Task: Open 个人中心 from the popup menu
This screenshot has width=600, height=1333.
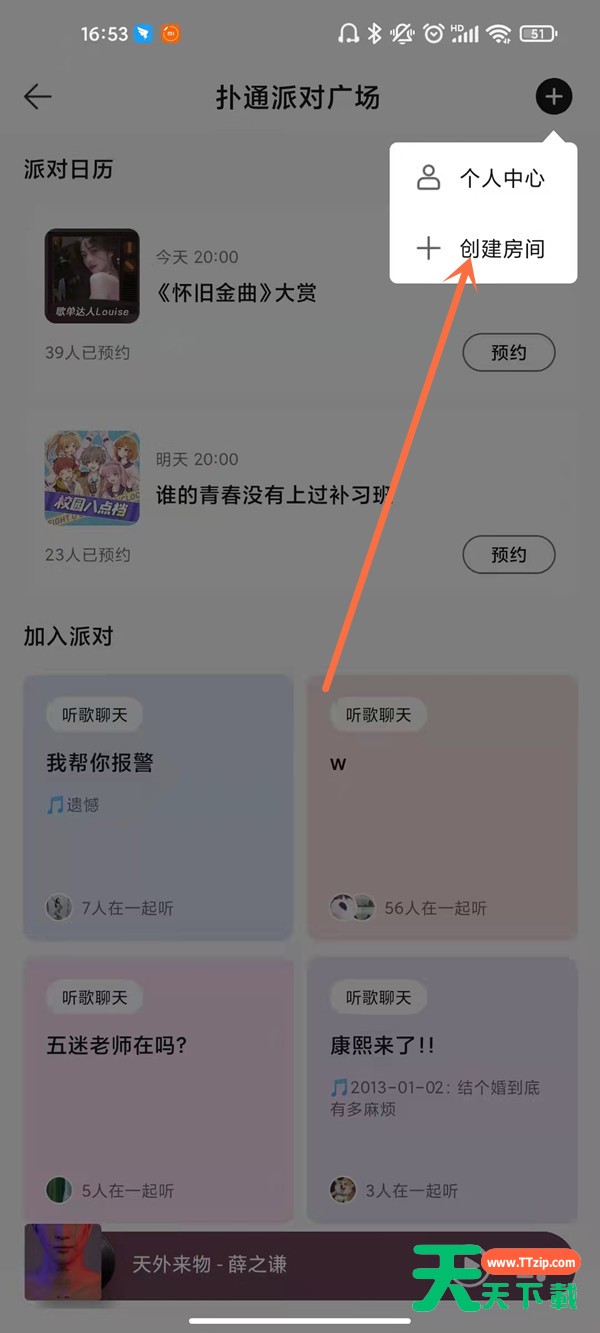Action: pos(483,178)
